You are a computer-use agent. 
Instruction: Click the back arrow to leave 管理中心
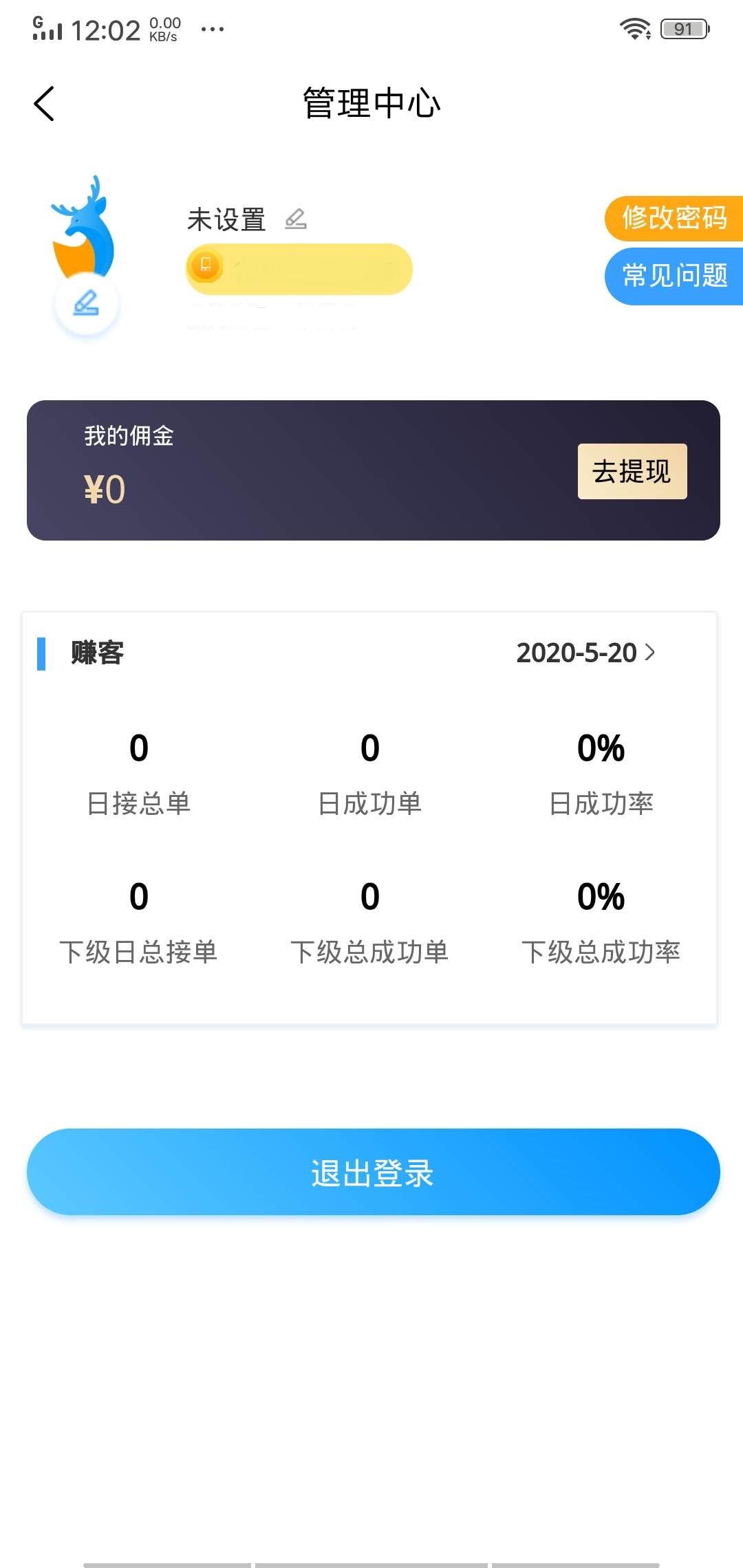pyautogui.click(x=44, y=103)
